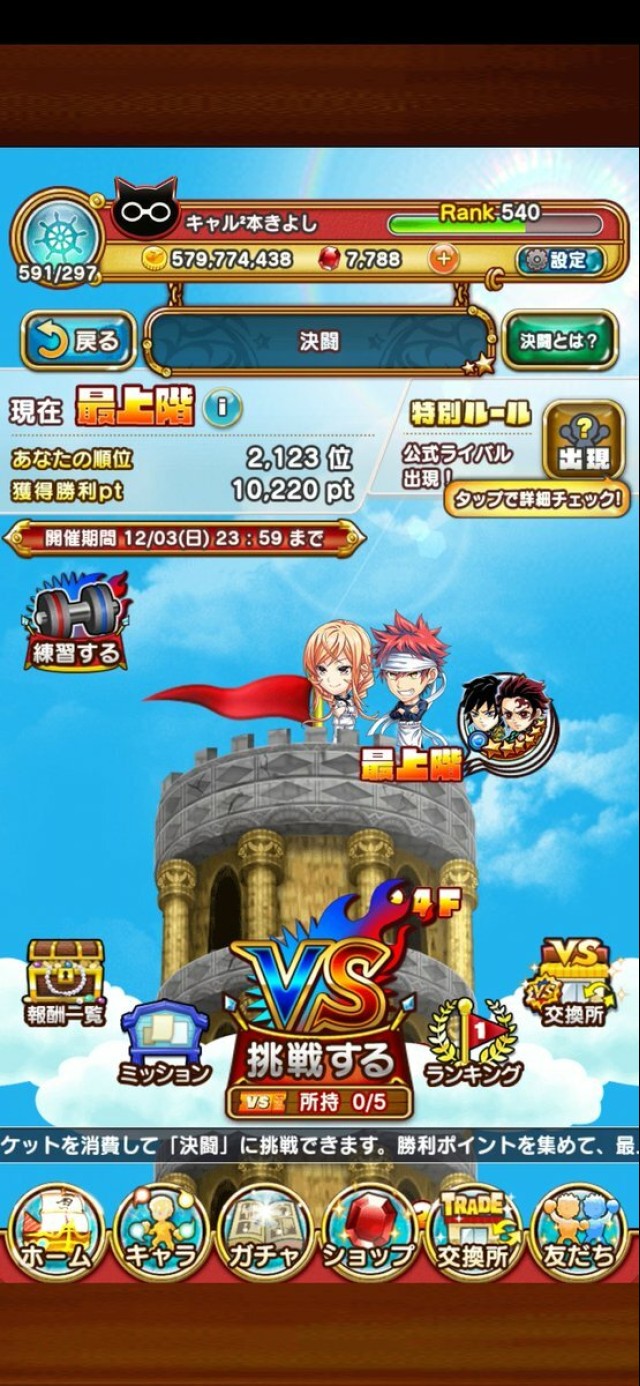
Task: Switch to the bottom 交換所 TRADE tab
Action: tap(474, 1231)
